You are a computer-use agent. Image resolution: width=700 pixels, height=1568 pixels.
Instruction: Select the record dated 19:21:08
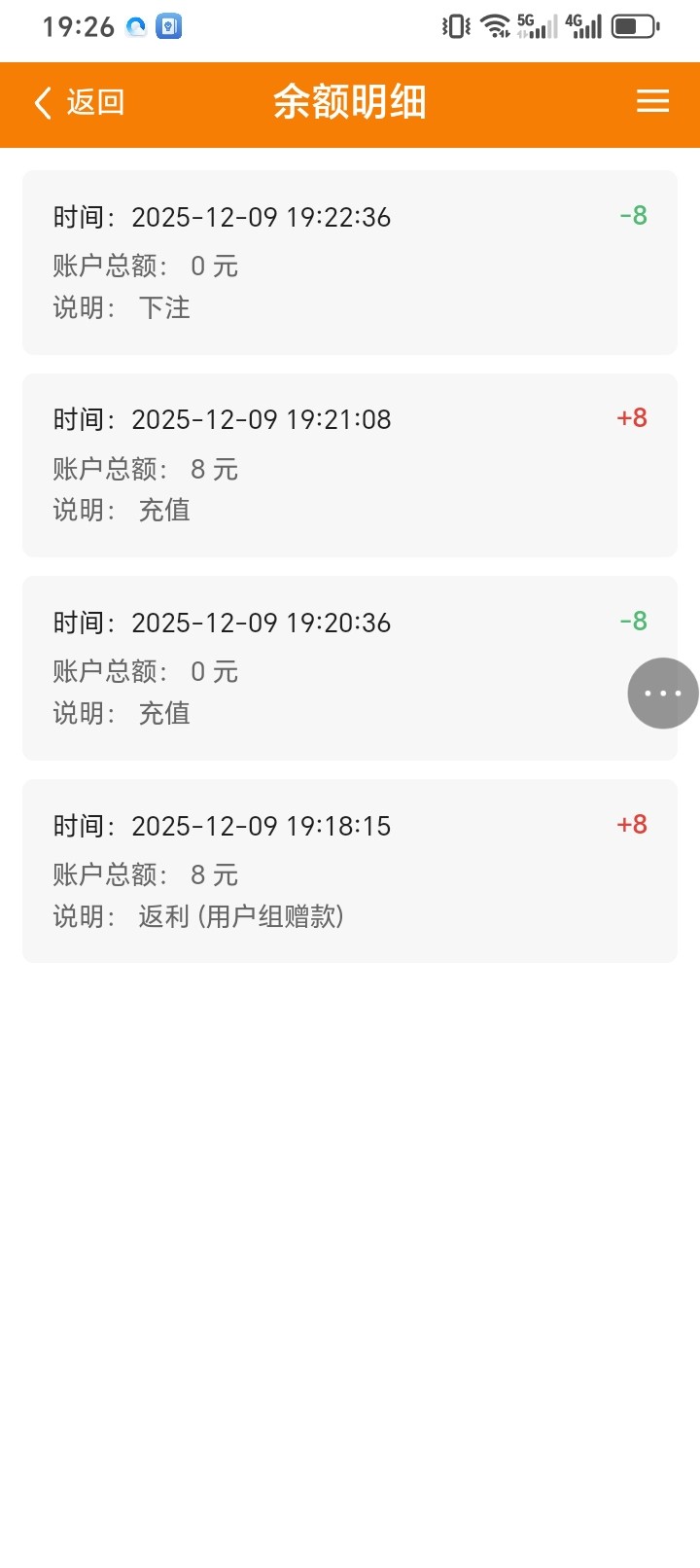[x=350, y=465]
